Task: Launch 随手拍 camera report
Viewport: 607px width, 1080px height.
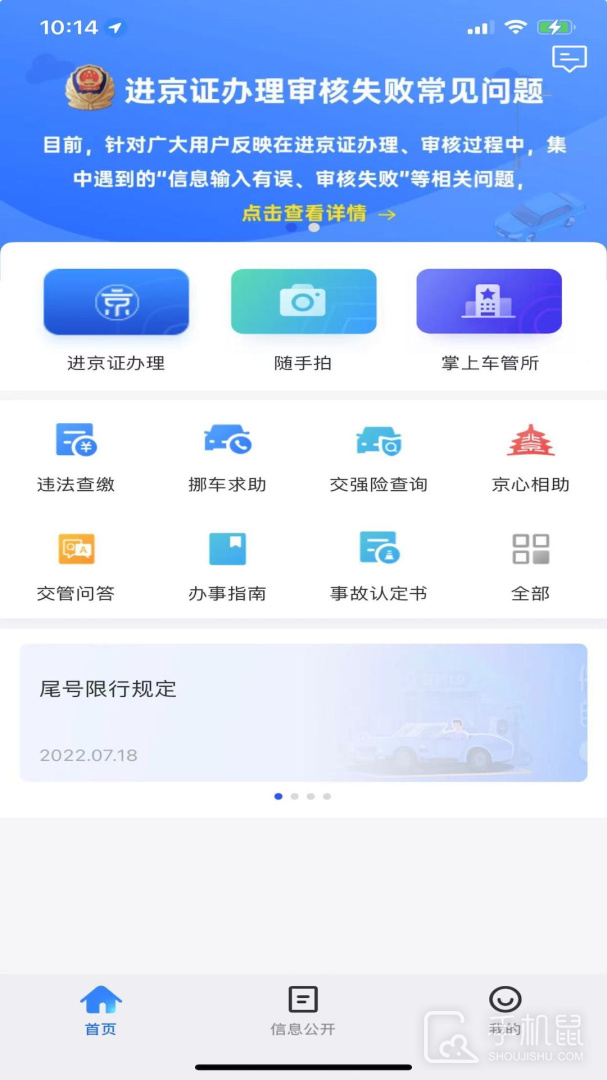Action: coord(303,302)
